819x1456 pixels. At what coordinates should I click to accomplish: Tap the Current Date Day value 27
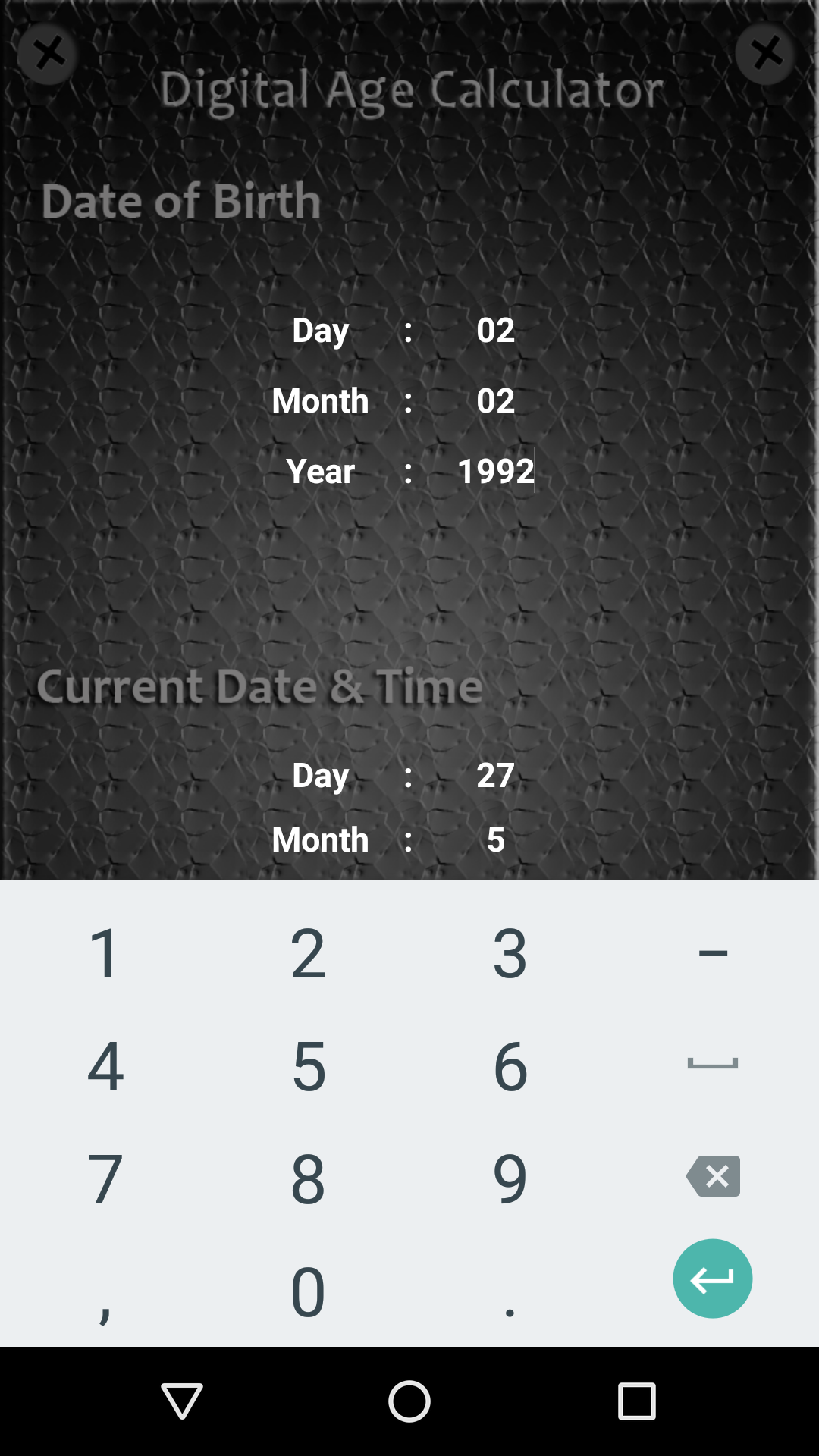click(494, 774)
